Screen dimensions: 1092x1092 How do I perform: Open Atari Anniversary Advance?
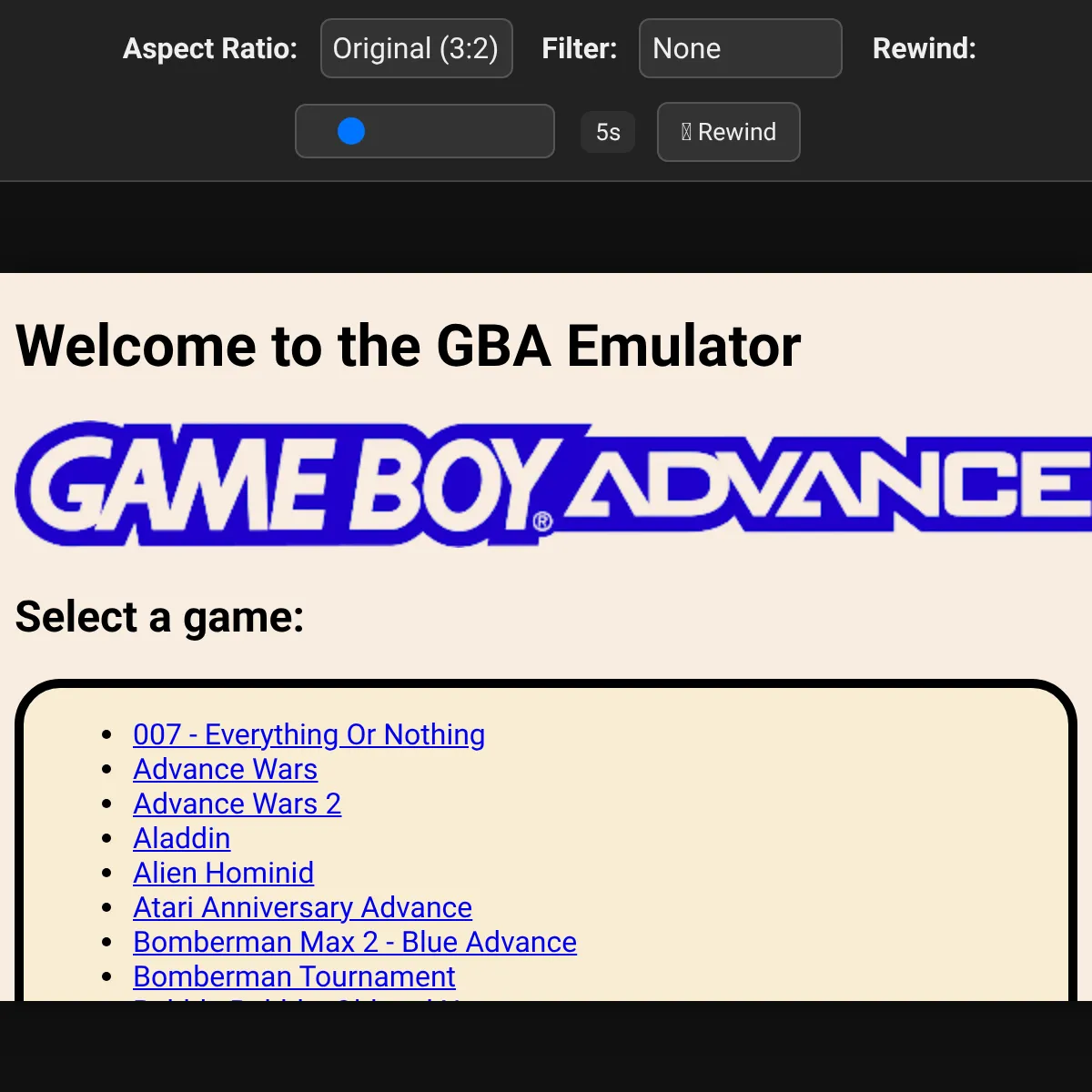tap(302, 907)
